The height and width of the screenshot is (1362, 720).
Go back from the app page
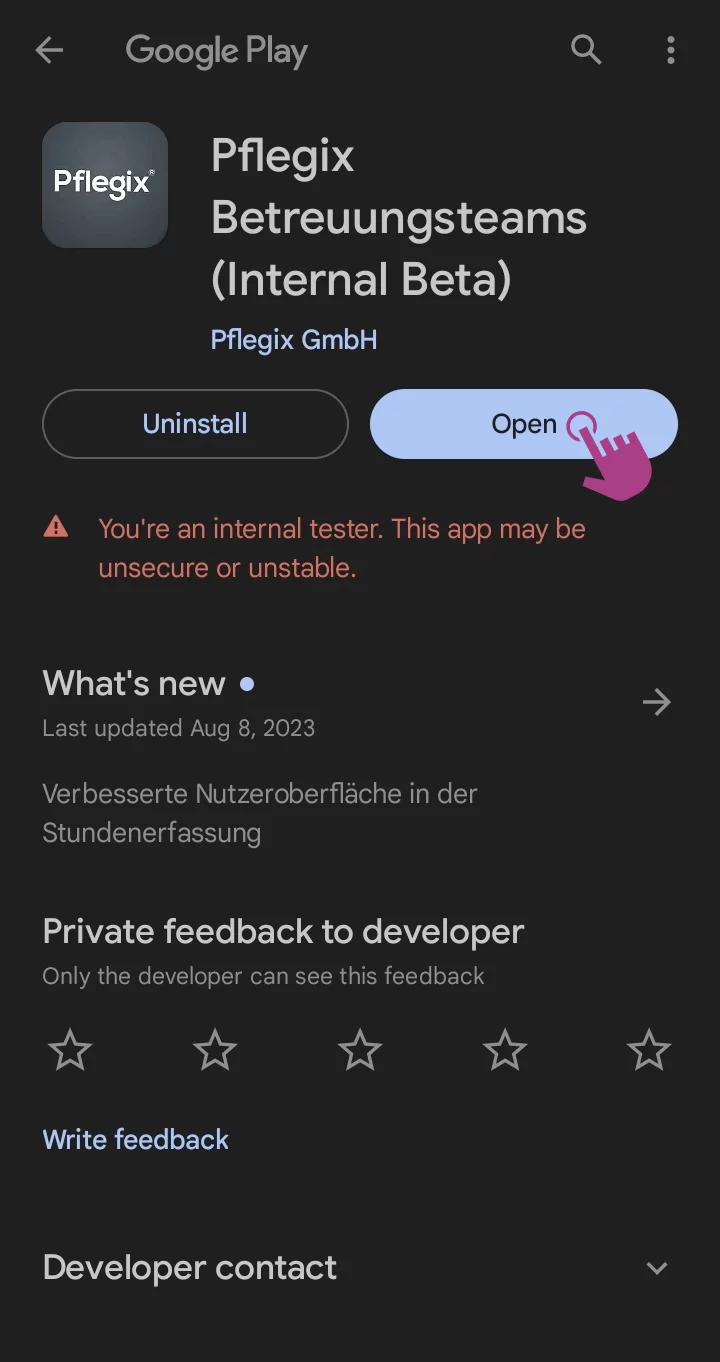point(49,50)
